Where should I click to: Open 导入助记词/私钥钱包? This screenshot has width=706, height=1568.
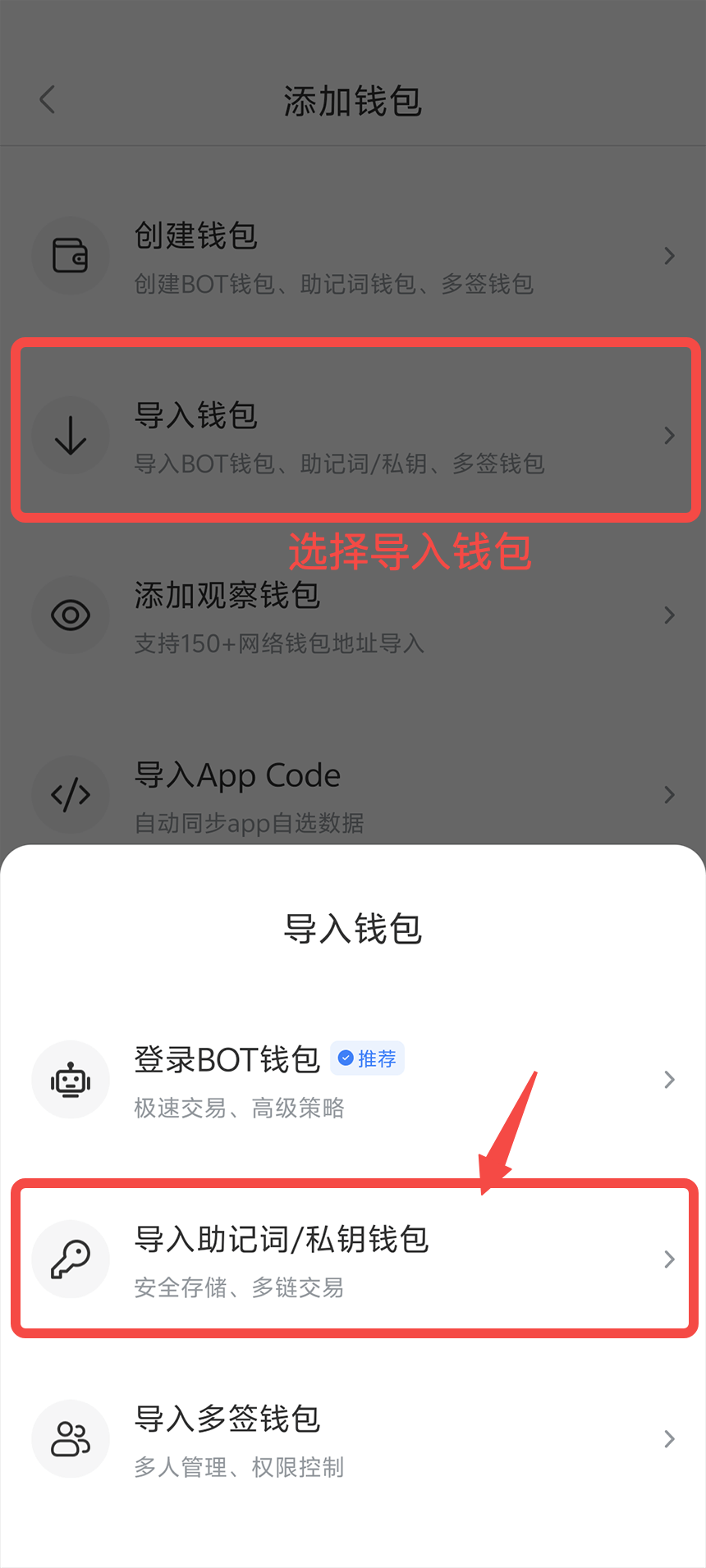coord(353,1259)
